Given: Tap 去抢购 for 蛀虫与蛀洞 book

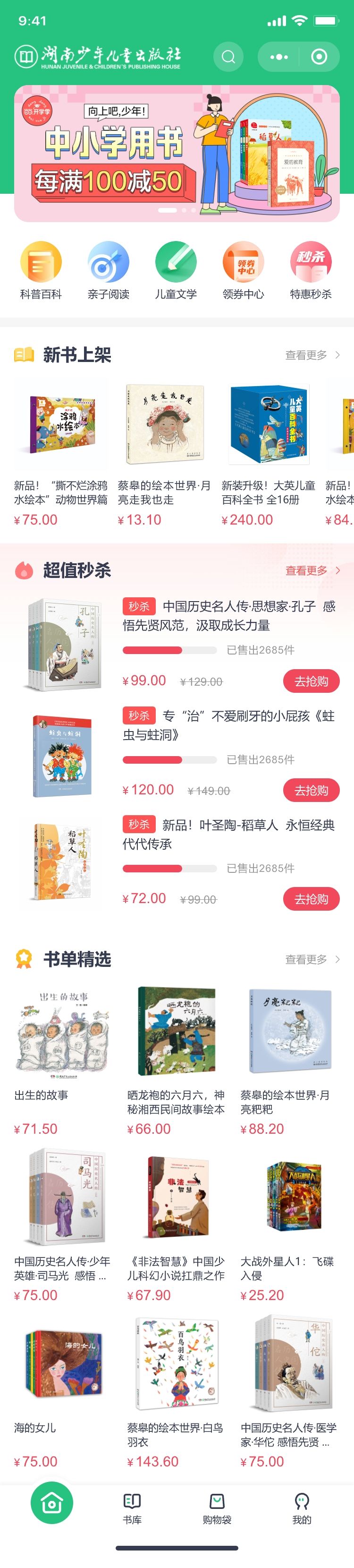Looking at the screenshot, I should (311, 790).
